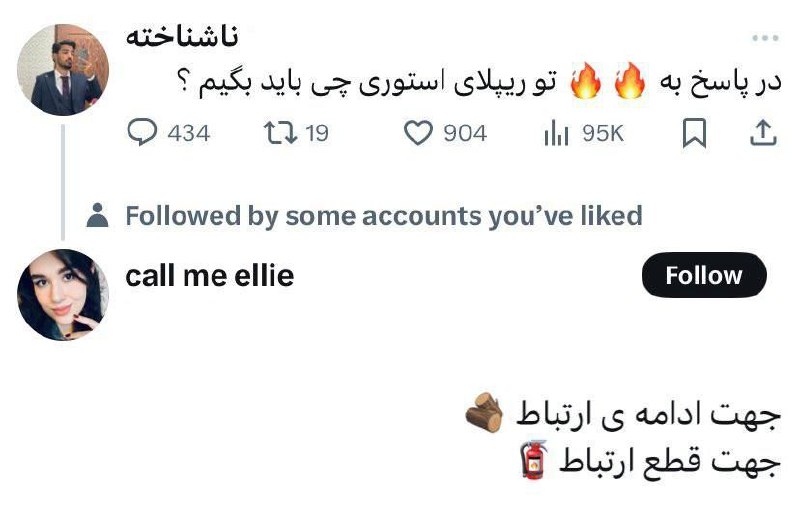This screenshot has width=800, height=506.
Task: Repost ناشناخته's post
Action: point(276,133)
